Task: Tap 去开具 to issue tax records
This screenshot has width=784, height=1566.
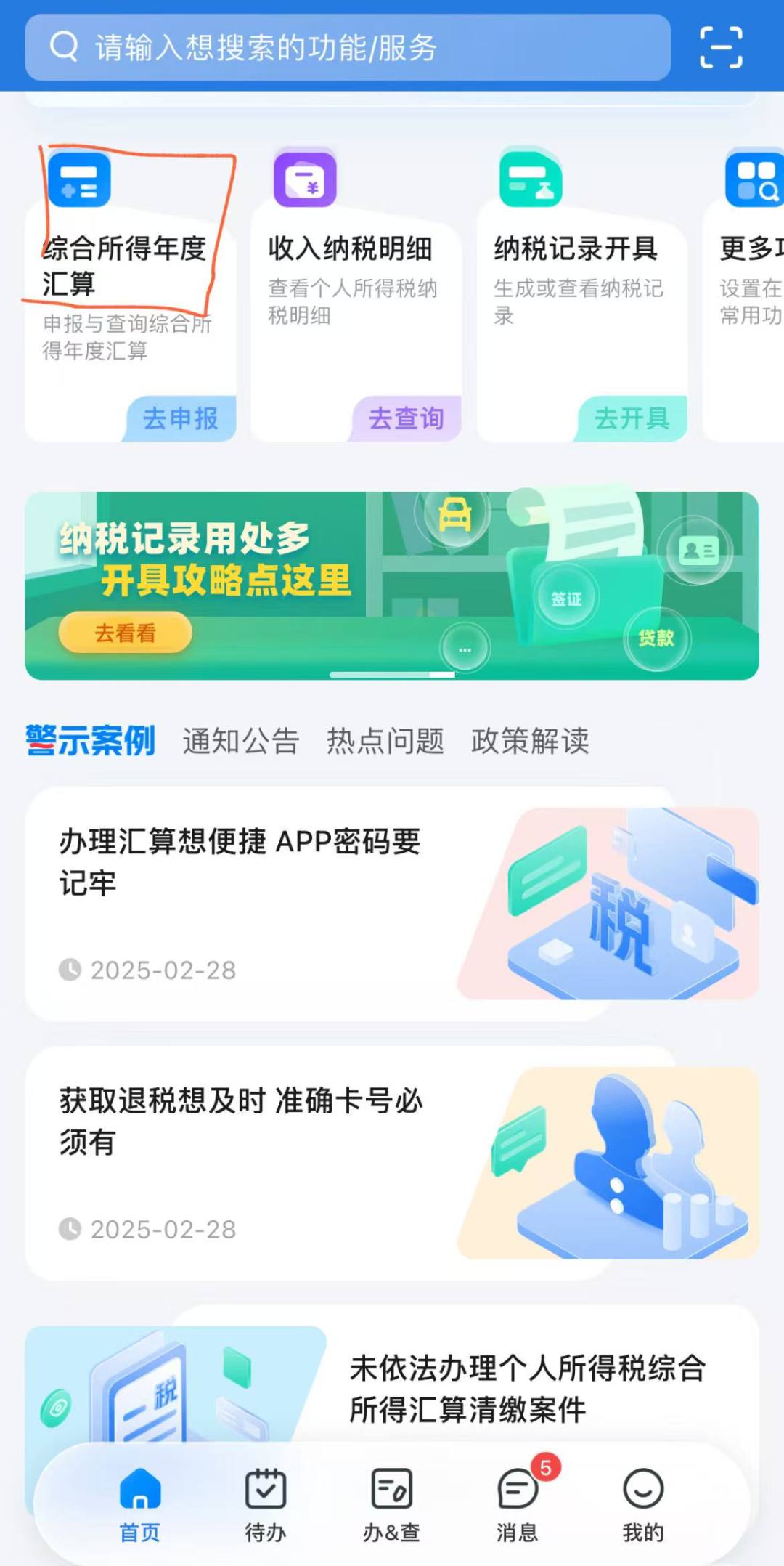Action: 632,418
